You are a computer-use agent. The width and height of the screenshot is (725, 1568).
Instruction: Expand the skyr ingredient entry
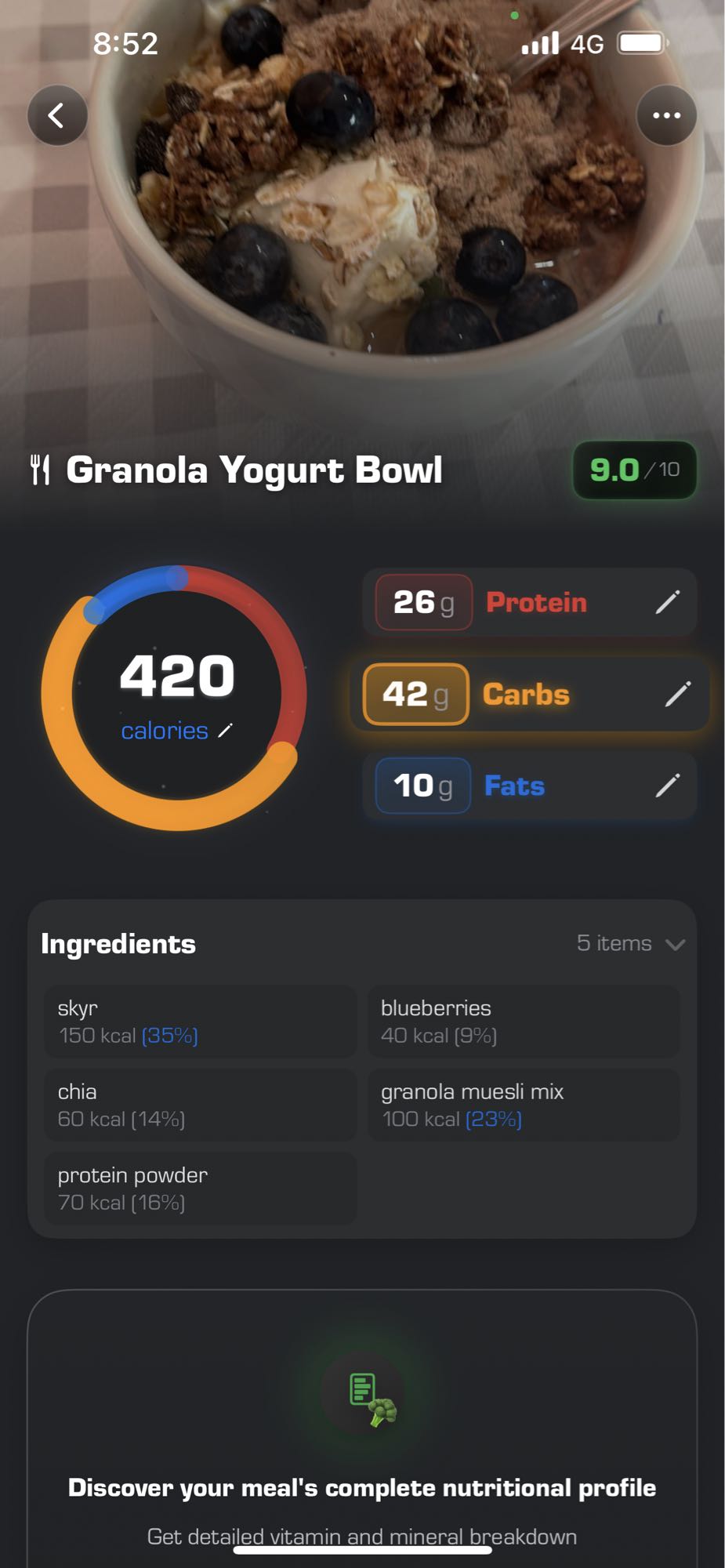click(198, 1021)
